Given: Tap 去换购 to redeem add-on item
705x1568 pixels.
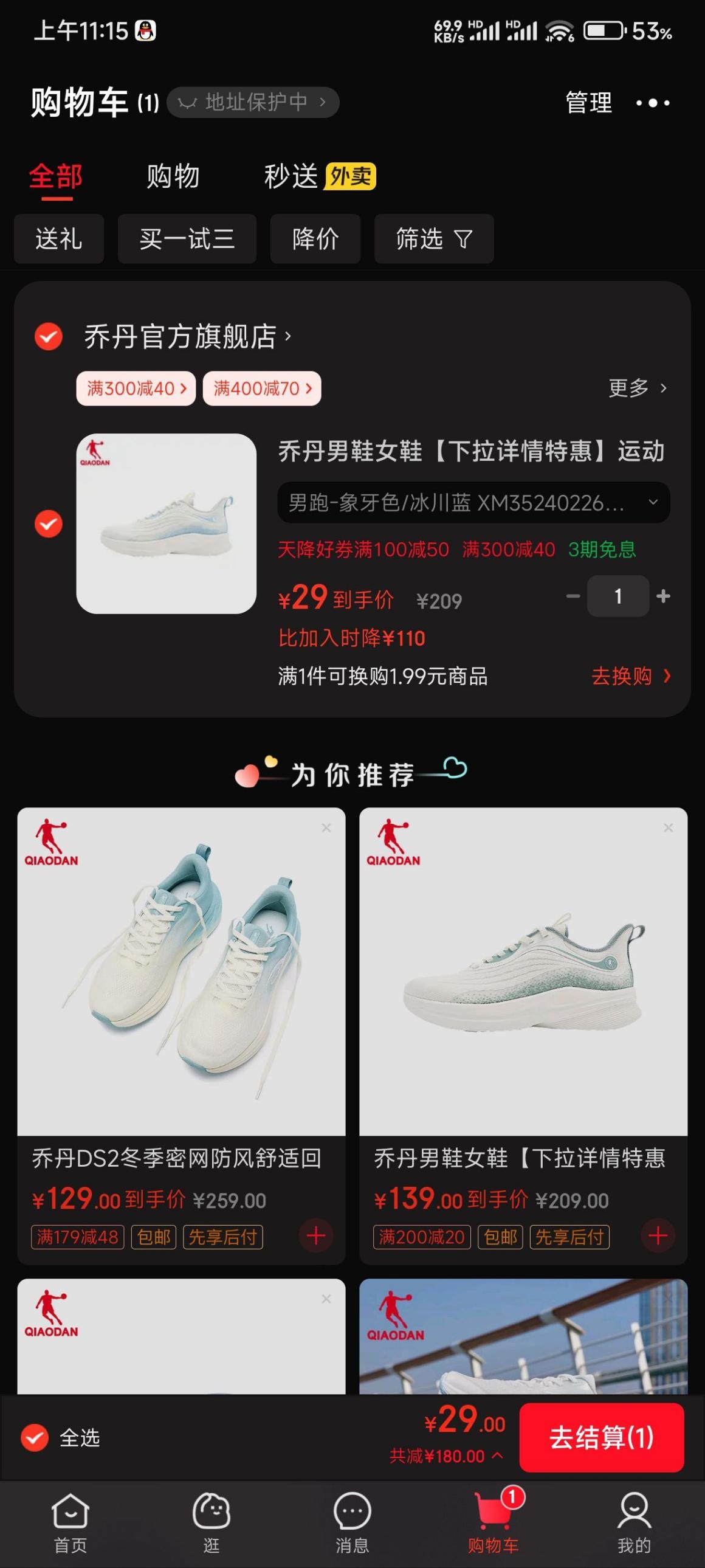Looking at the screenshot, I should pos(630,675).
